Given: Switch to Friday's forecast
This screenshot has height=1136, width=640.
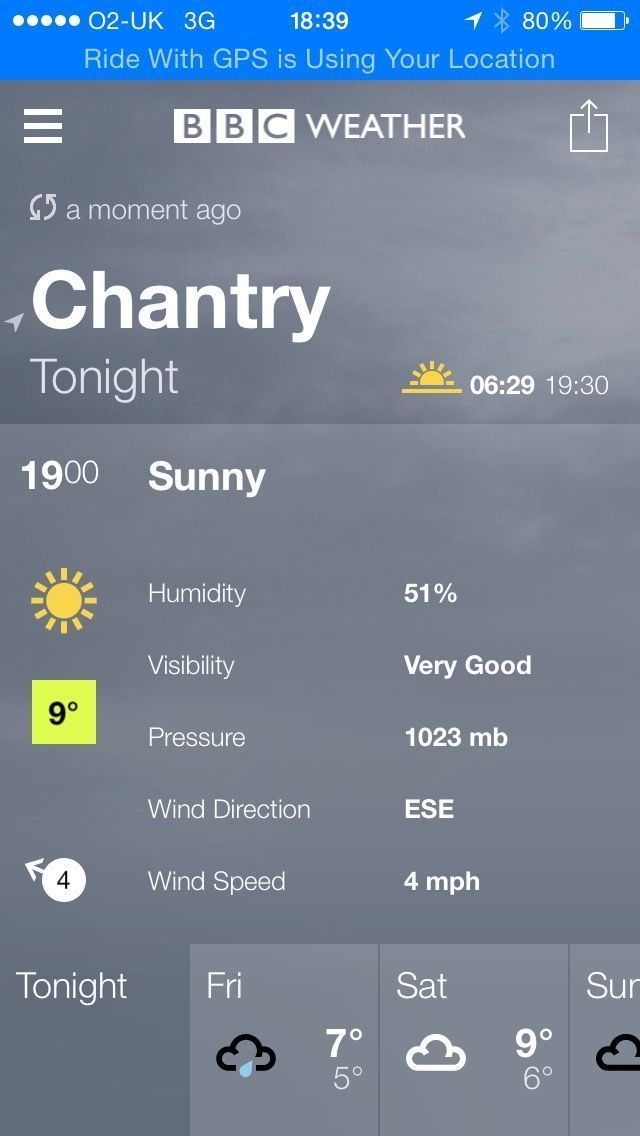Looking at the screenshot, I should click(x=284, y=1040).
